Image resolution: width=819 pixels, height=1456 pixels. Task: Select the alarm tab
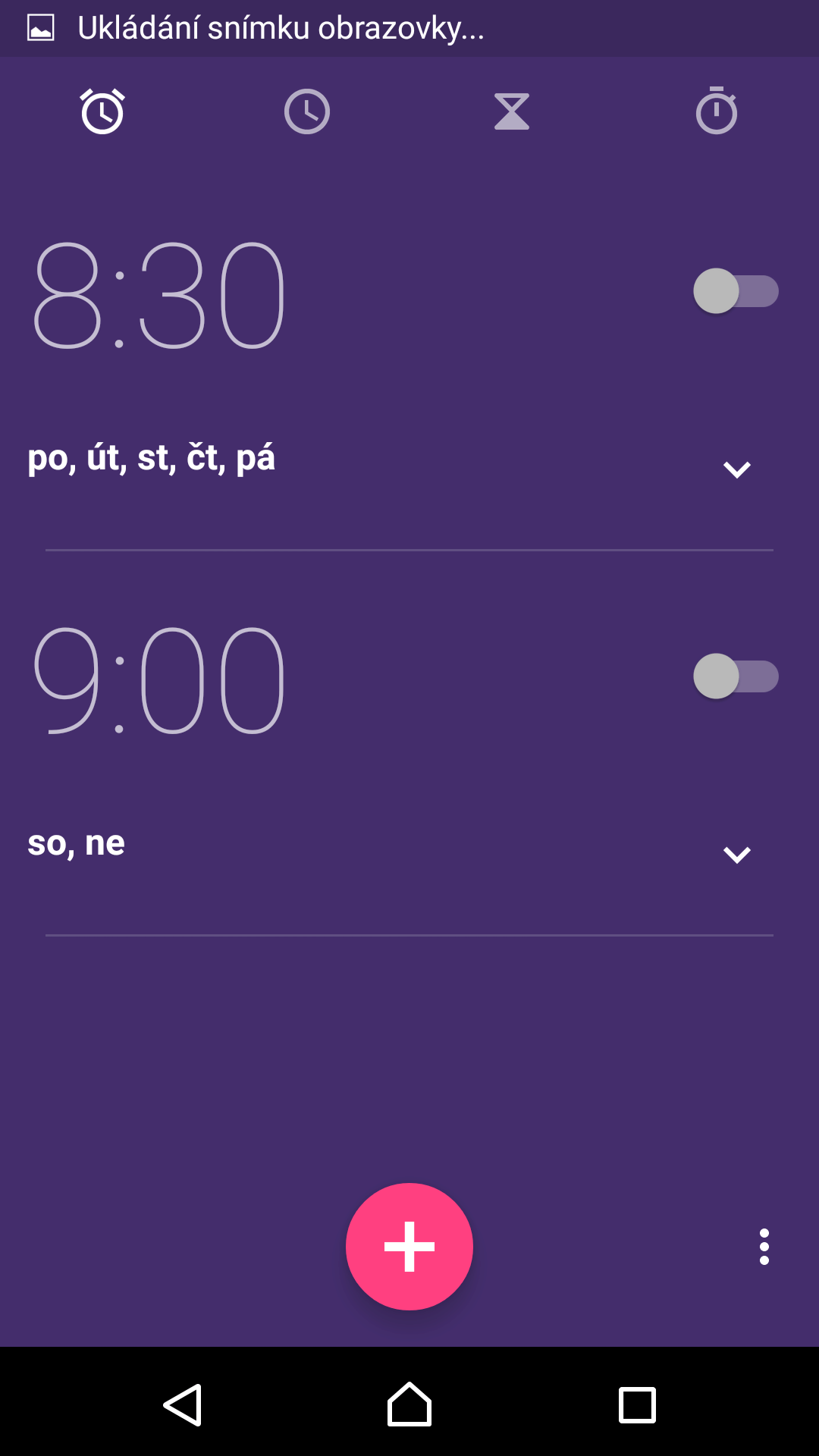(x=102, y=111)
